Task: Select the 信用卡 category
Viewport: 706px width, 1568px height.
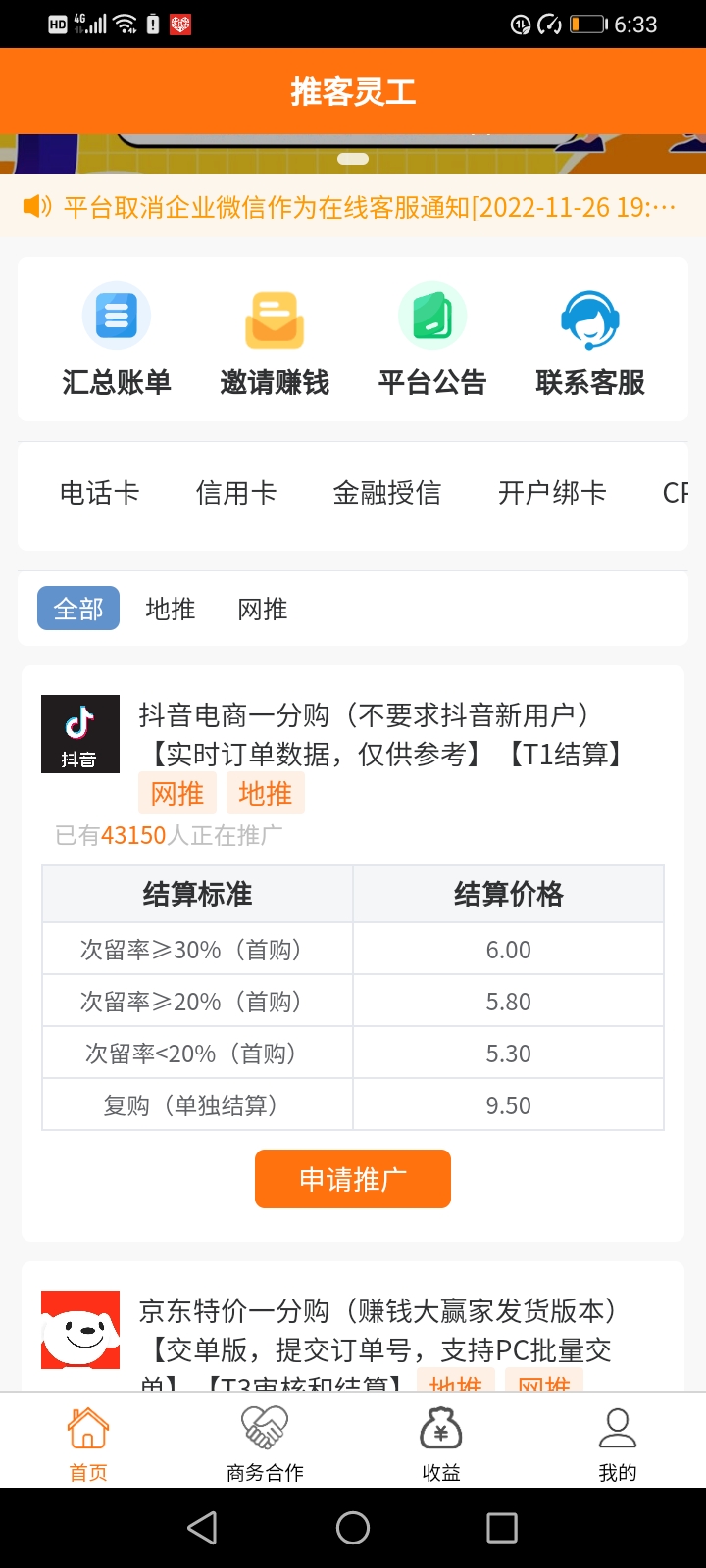Action: tap(236, 493)
